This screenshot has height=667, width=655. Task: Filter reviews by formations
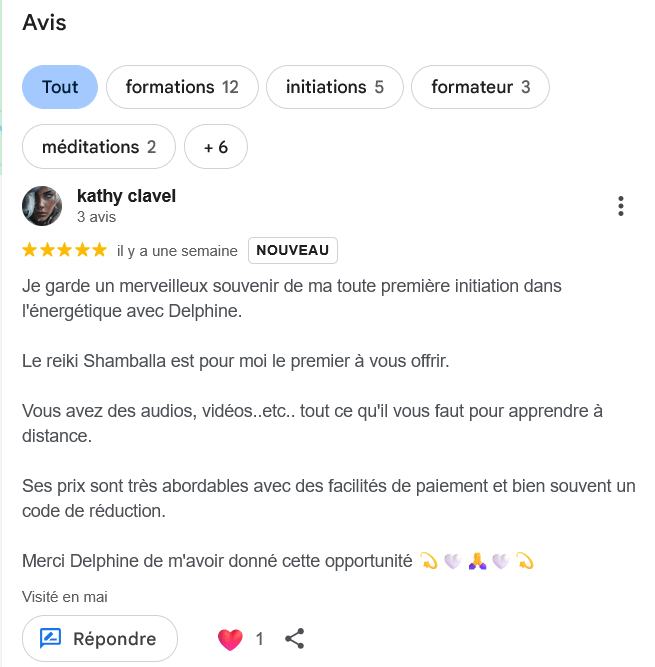[182, 87]
